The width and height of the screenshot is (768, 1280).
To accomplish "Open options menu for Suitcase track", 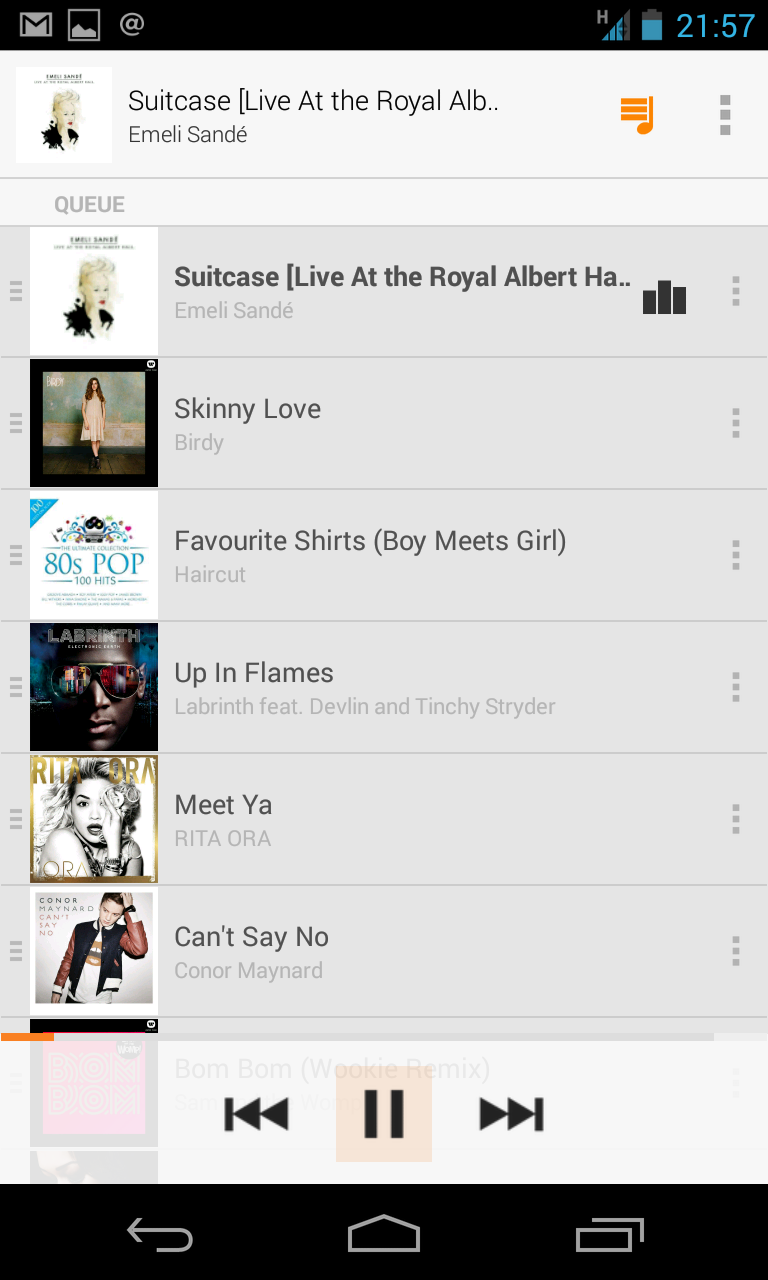I will [x=736, y=291].
